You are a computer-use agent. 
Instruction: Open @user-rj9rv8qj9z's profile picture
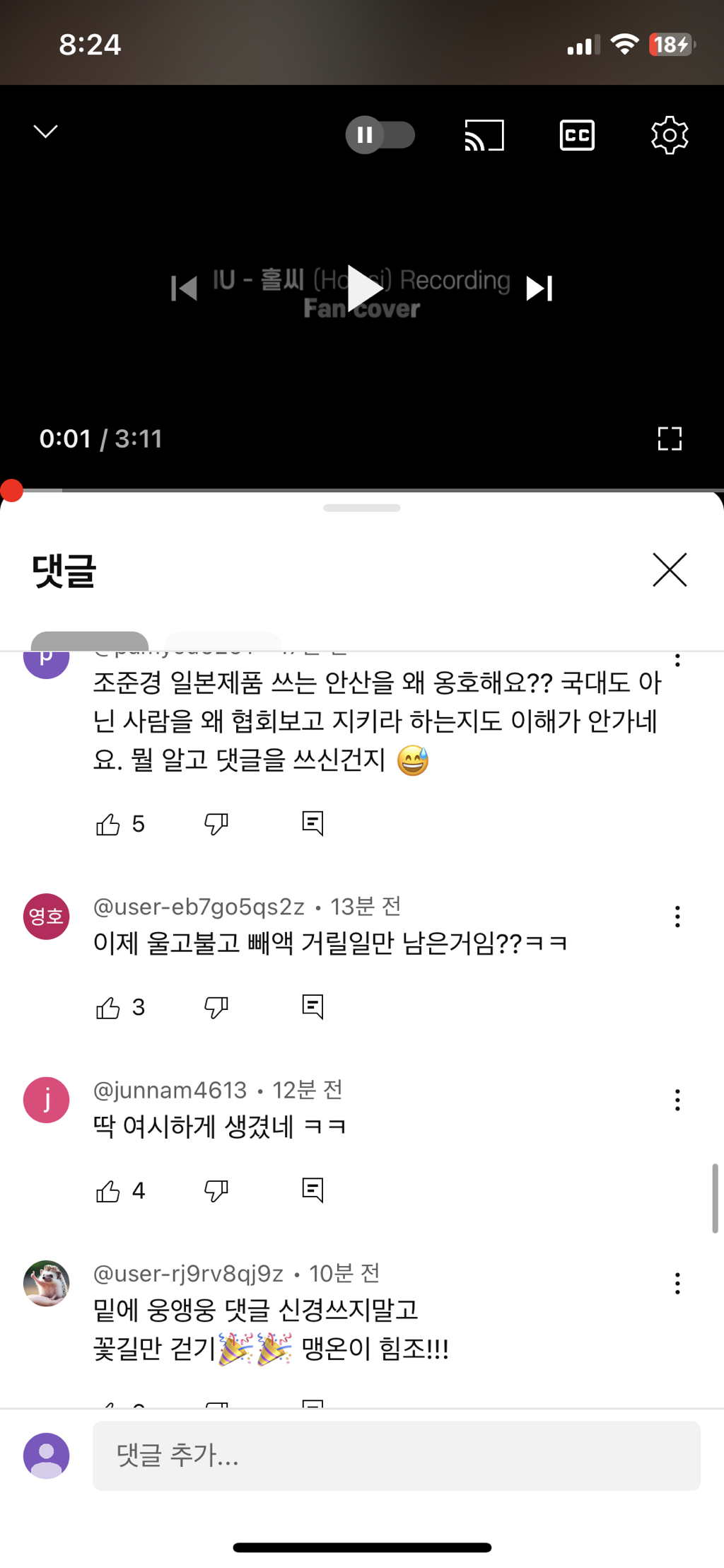(x=47, y=1283)
